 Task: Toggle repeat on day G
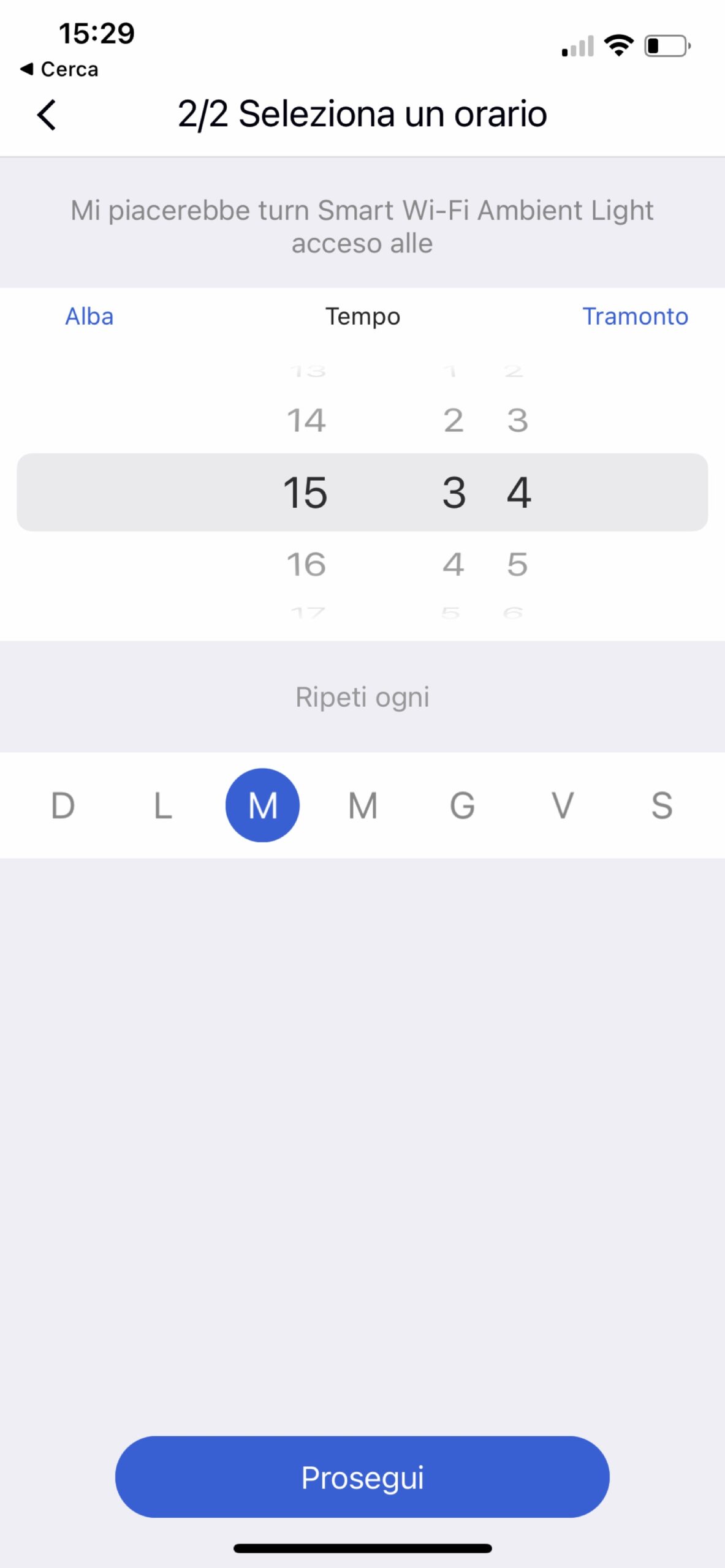[463, 805]
